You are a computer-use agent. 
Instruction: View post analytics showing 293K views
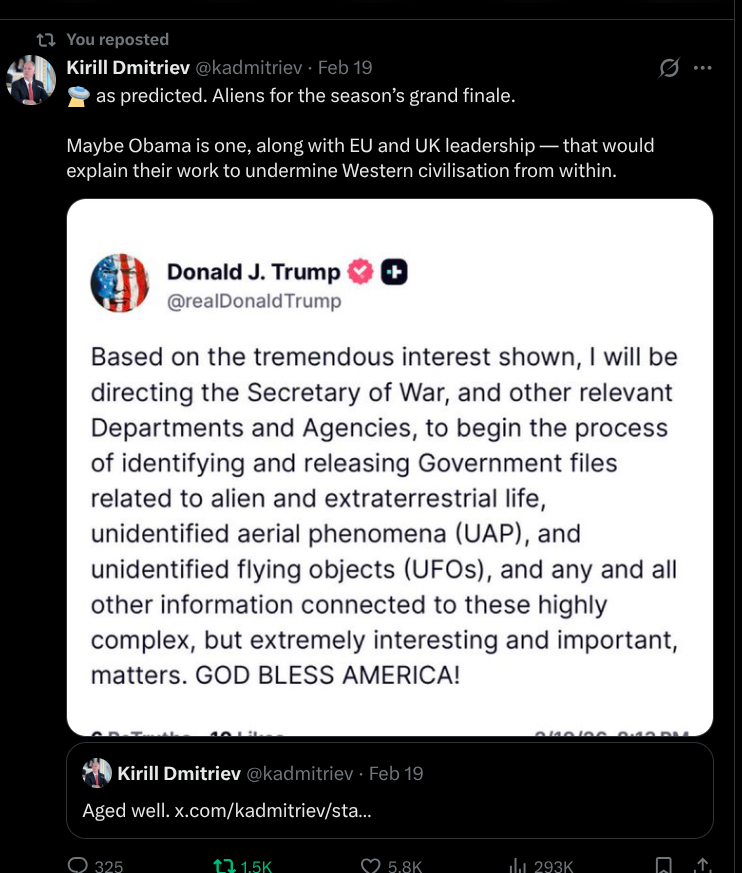click(518, 865)
